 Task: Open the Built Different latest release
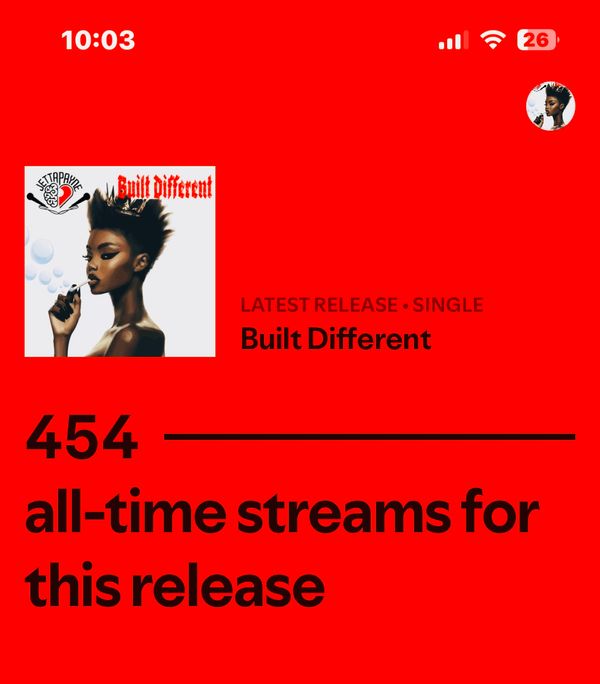tap(336, 339)
